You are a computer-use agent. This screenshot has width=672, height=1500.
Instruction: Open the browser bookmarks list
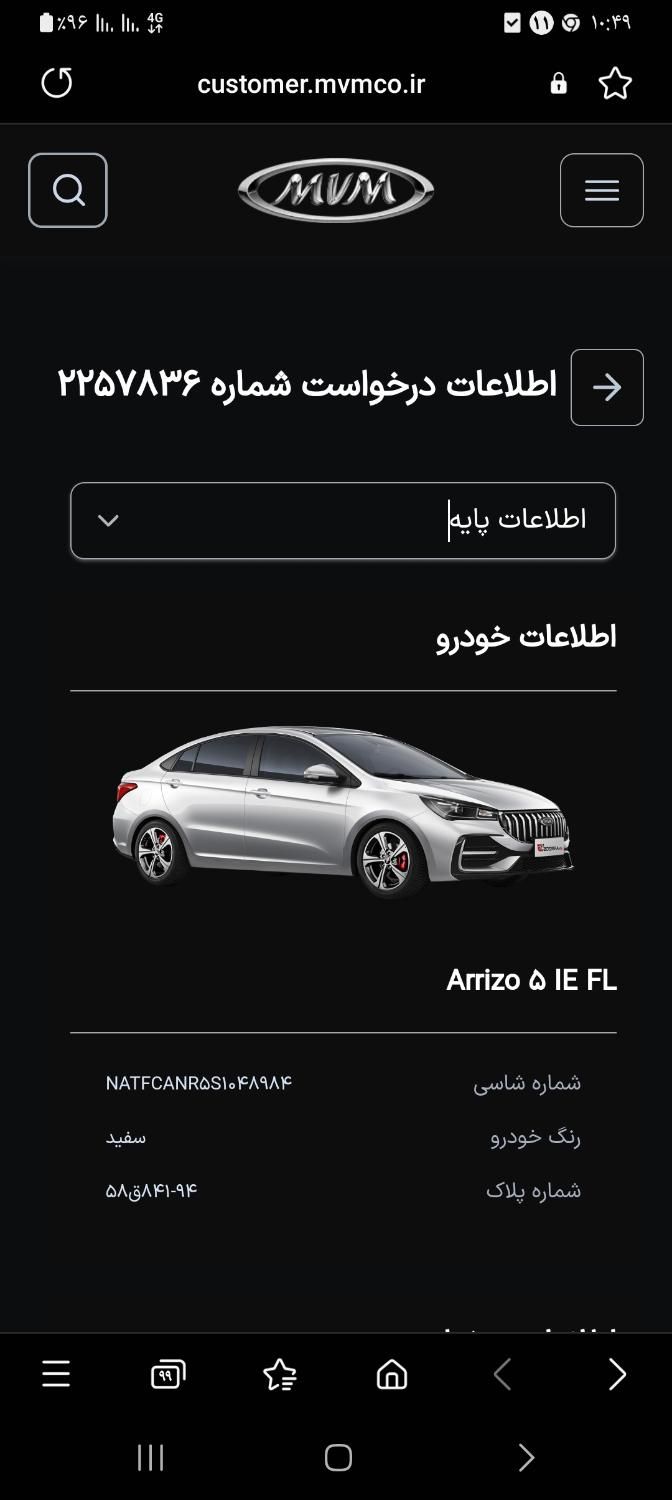[280, 1376]
